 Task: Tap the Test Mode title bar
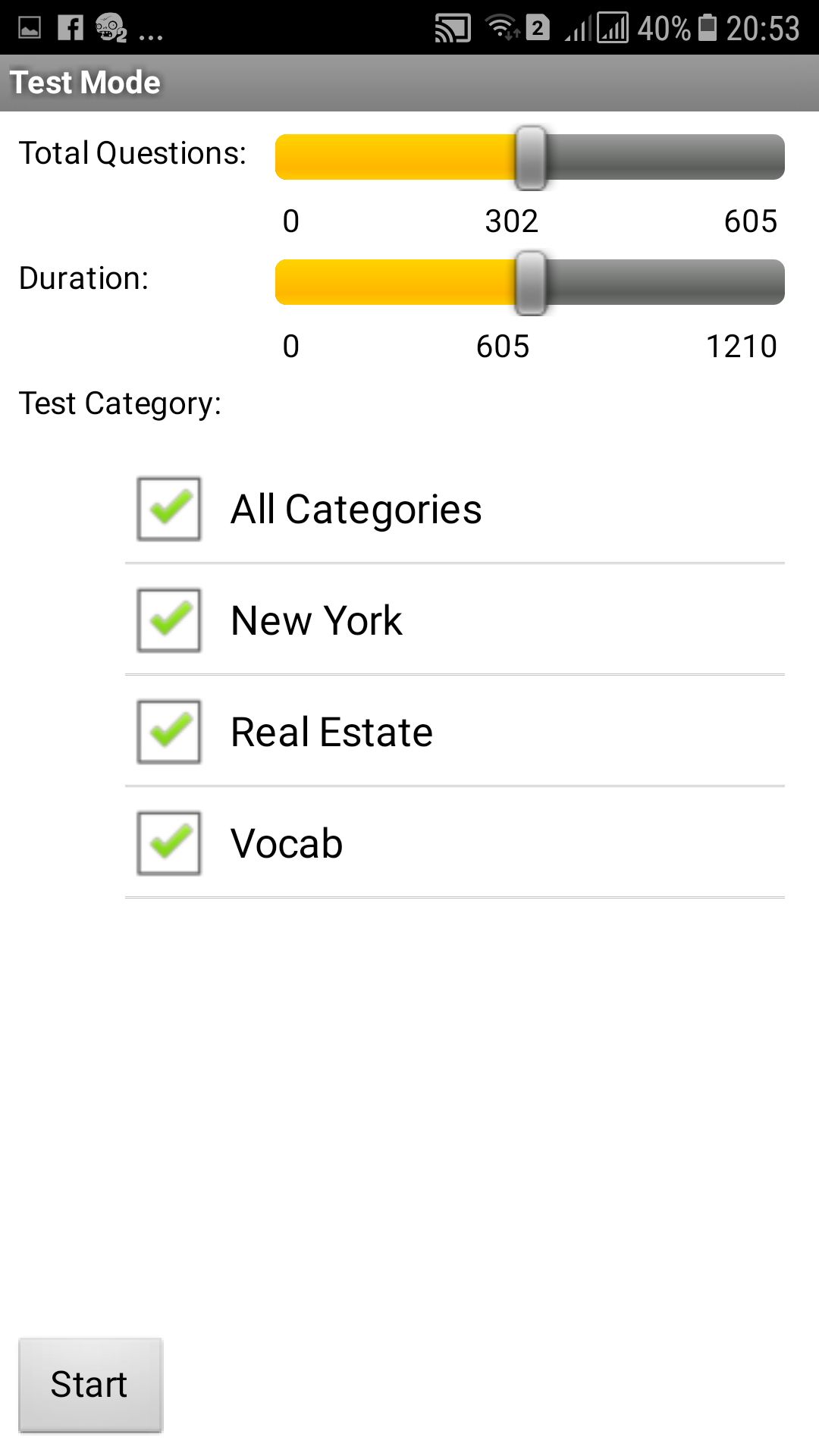tap(85, 81)
